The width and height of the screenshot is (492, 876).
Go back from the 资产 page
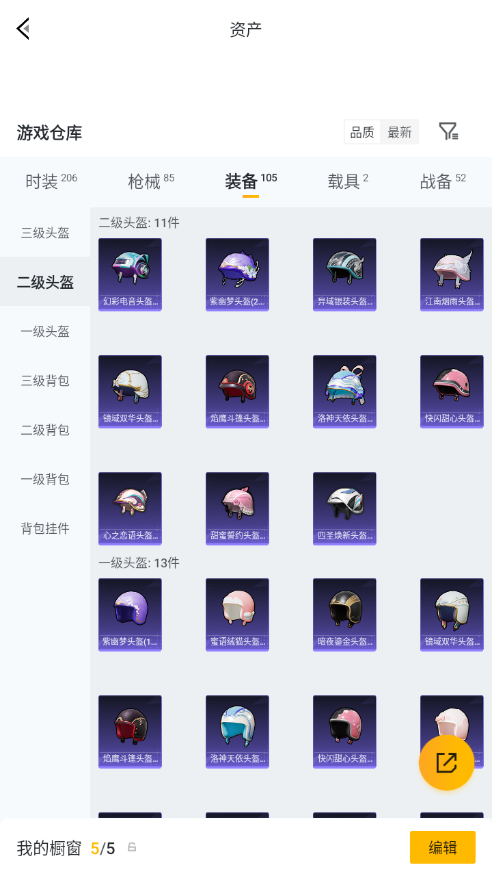[x=23, y=28]
